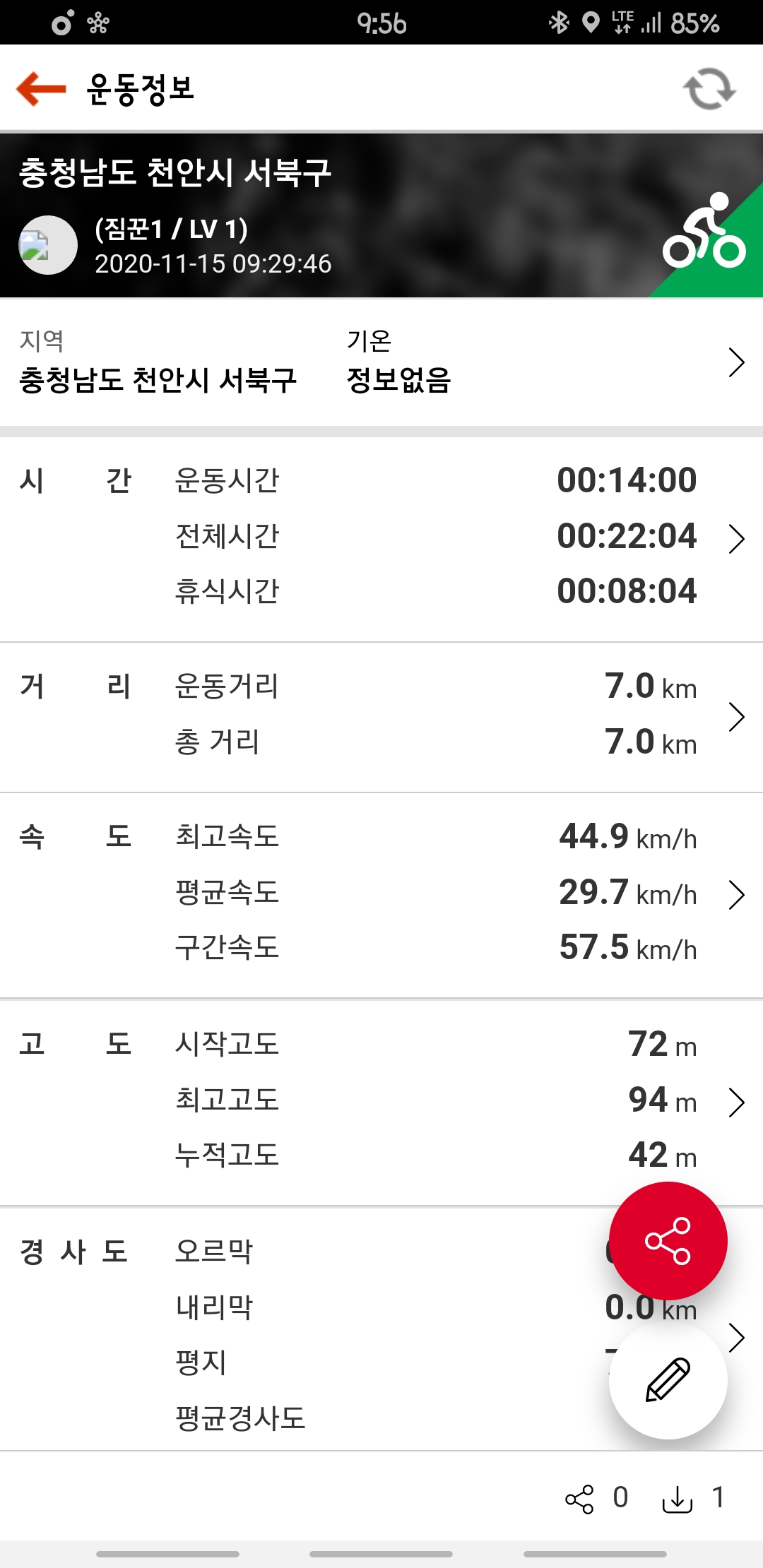Tap the share count icon at bottom
The height and width of the screenshot is (1568, 763).
(579, 1499)
